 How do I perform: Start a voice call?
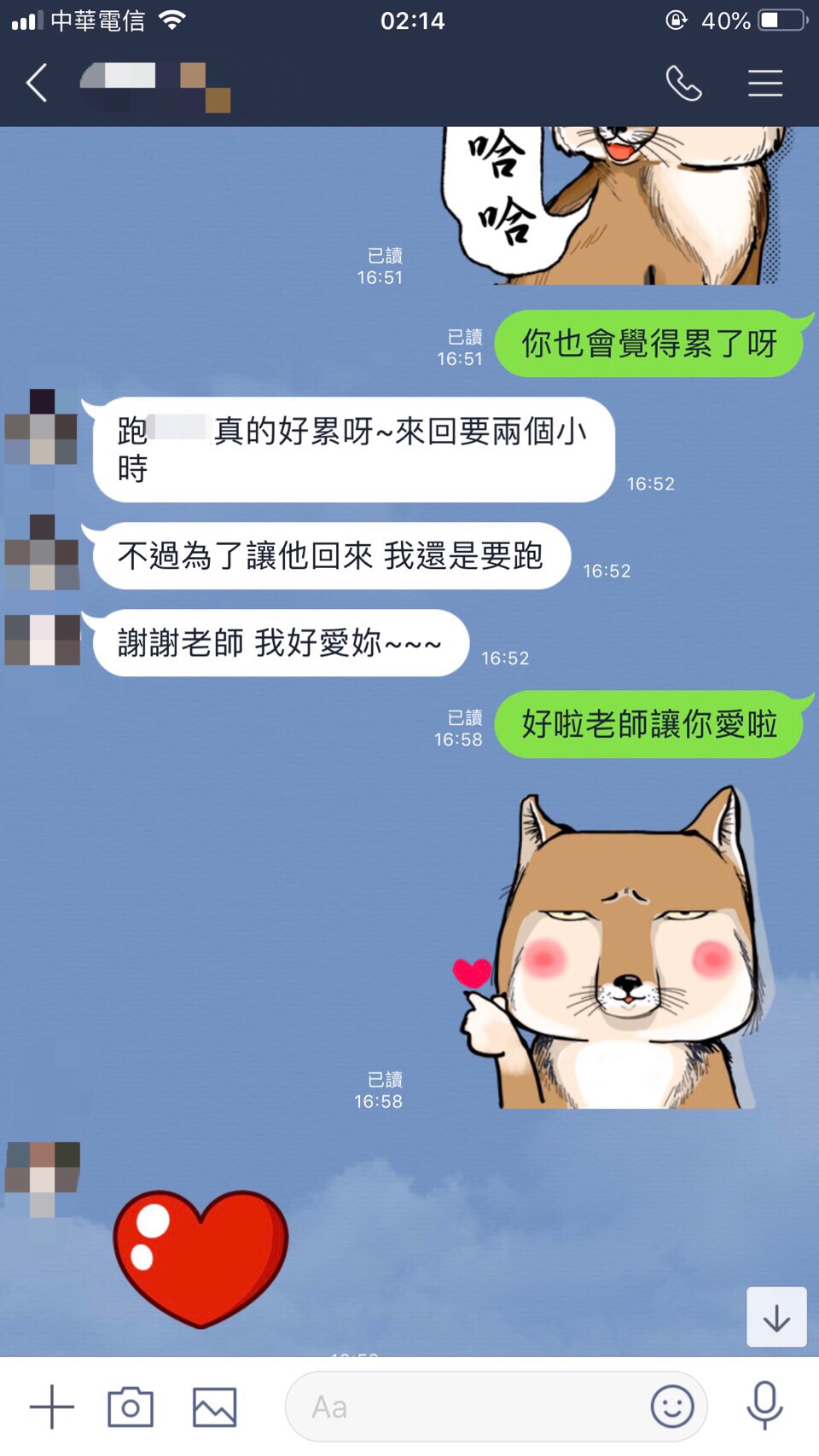[683, 84]
